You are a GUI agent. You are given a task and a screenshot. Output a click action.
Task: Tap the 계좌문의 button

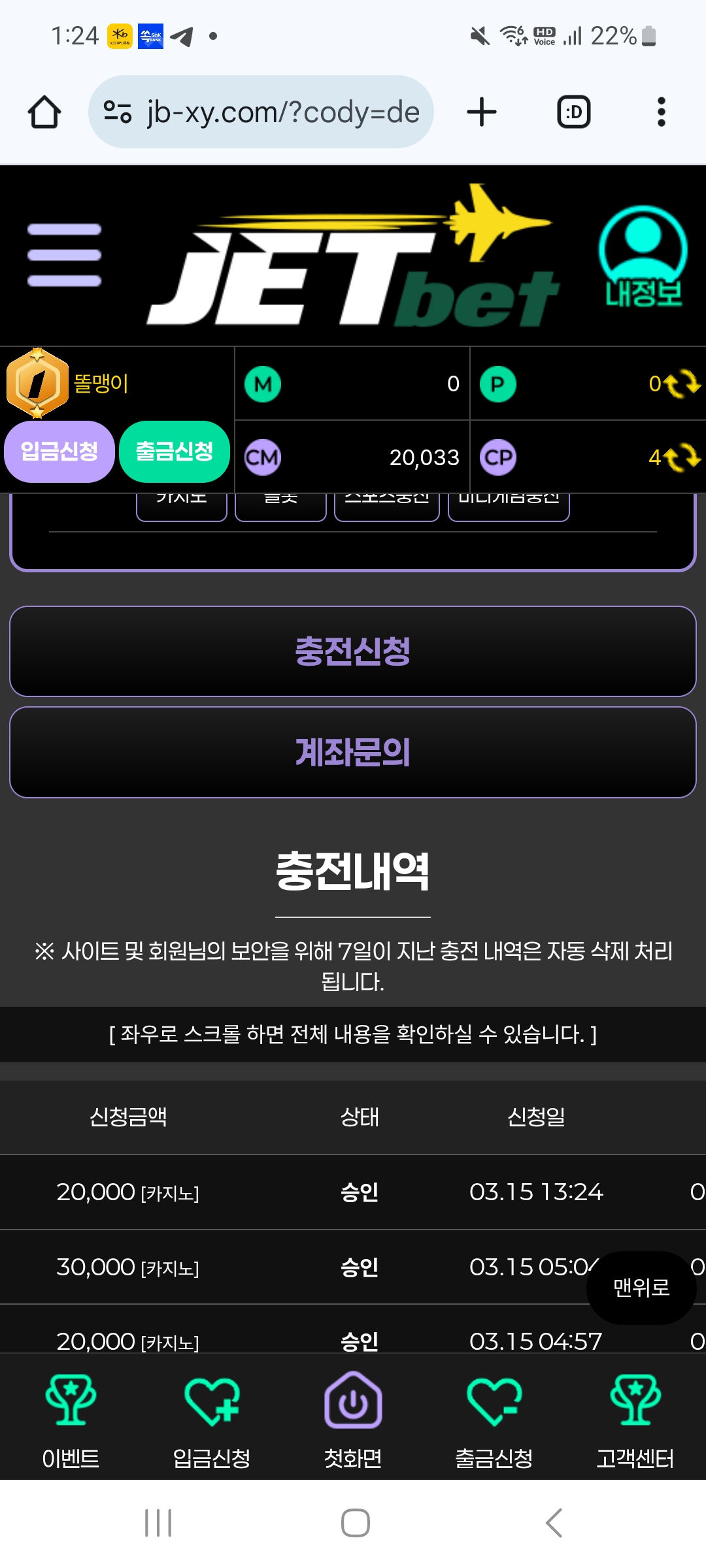click(x=353, y=752)
